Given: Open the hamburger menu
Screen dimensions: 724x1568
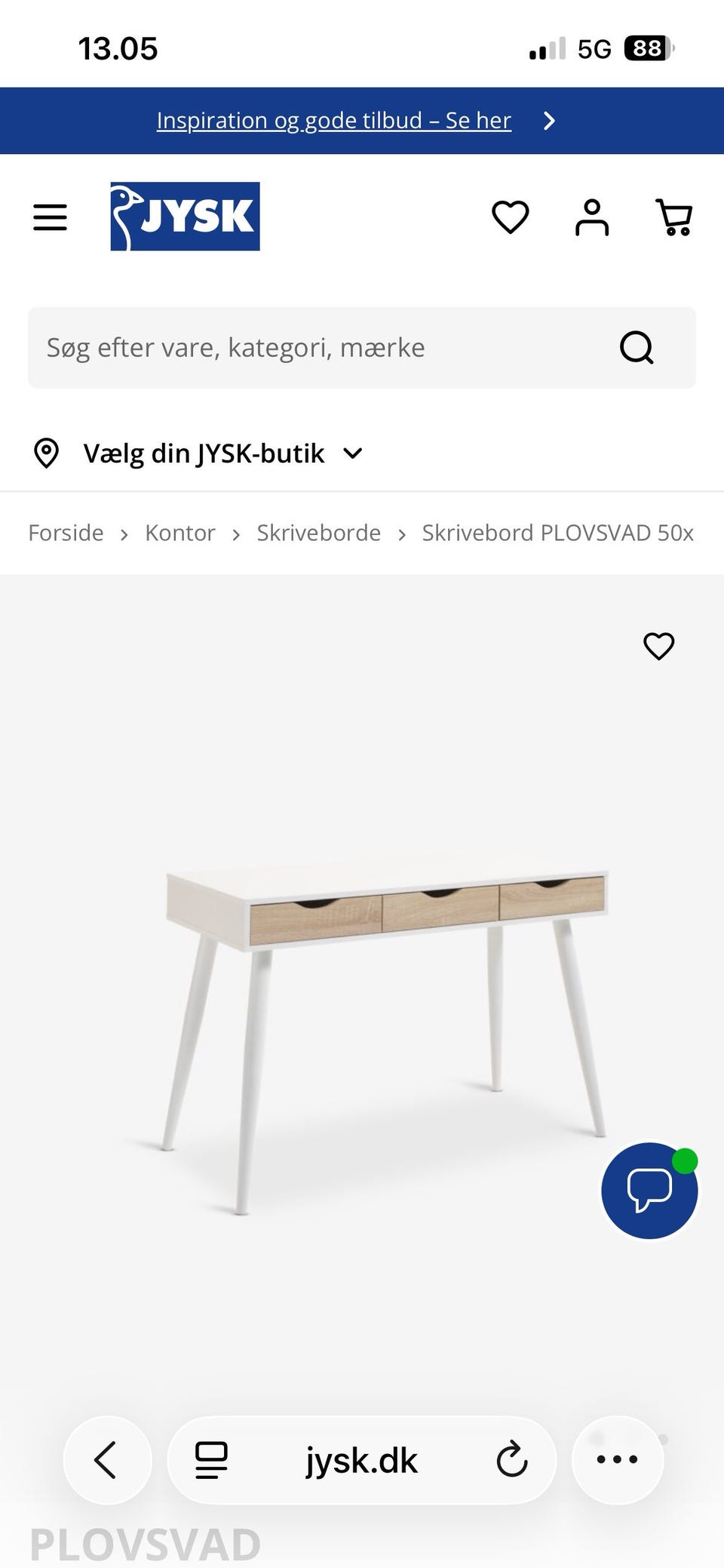Looking at the screenshot, I should pos(50,217).
